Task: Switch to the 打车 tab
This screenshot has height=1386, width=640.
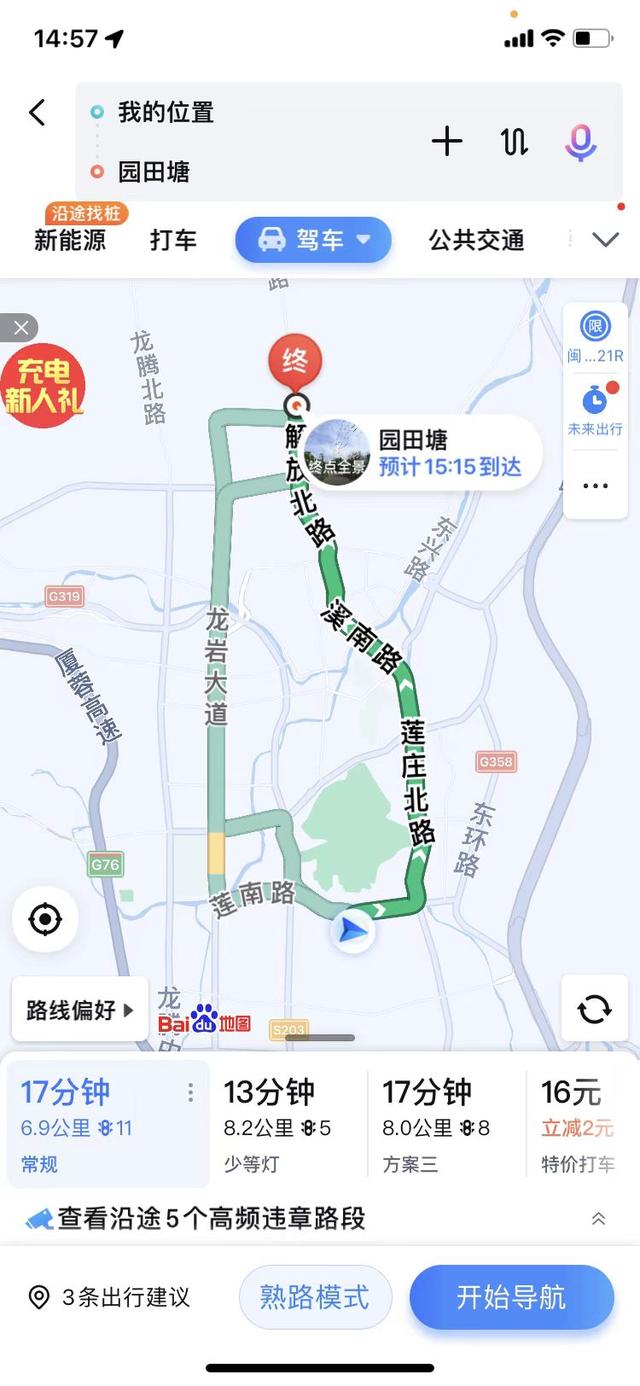Action: (173, 240)
